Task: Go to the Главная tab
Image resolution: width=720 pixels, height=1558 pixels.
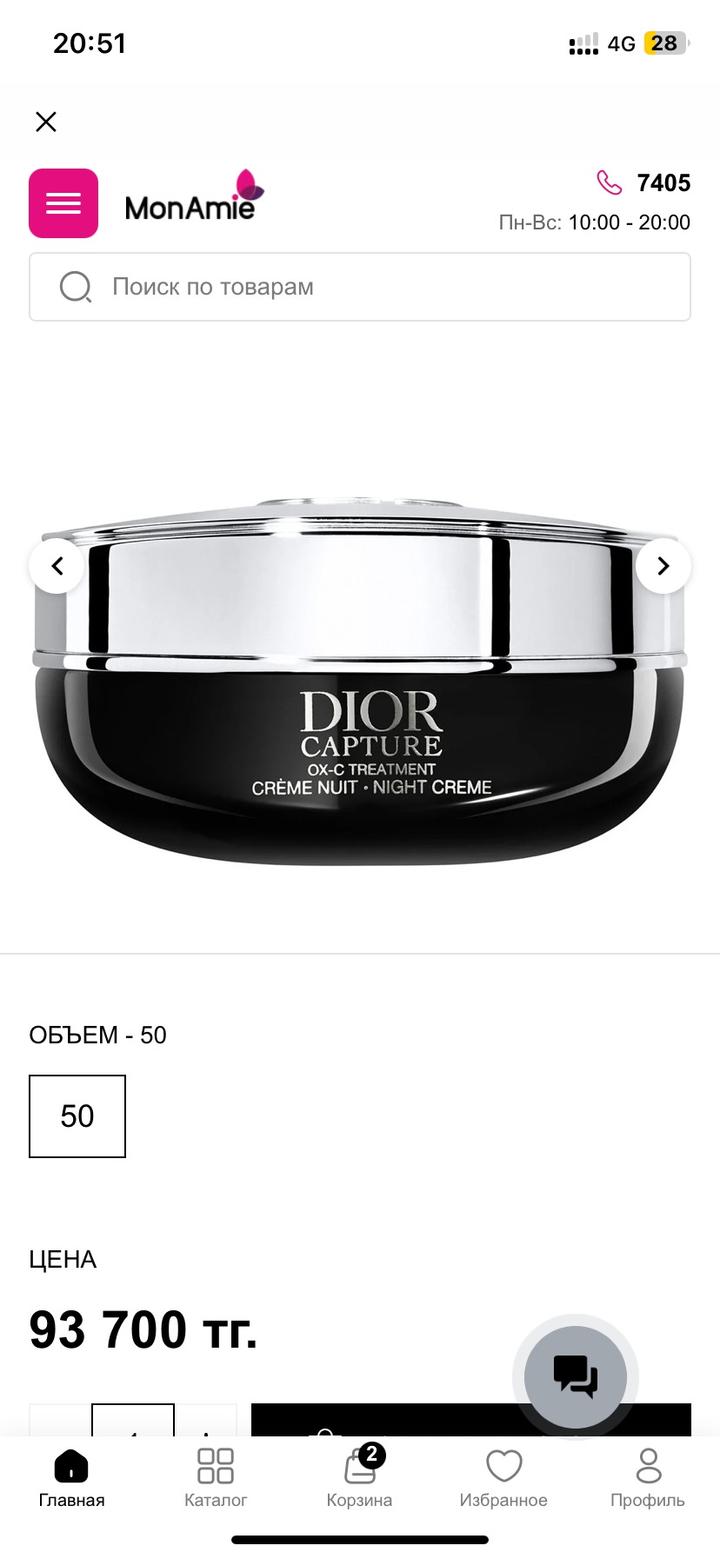Action: 71,1478
